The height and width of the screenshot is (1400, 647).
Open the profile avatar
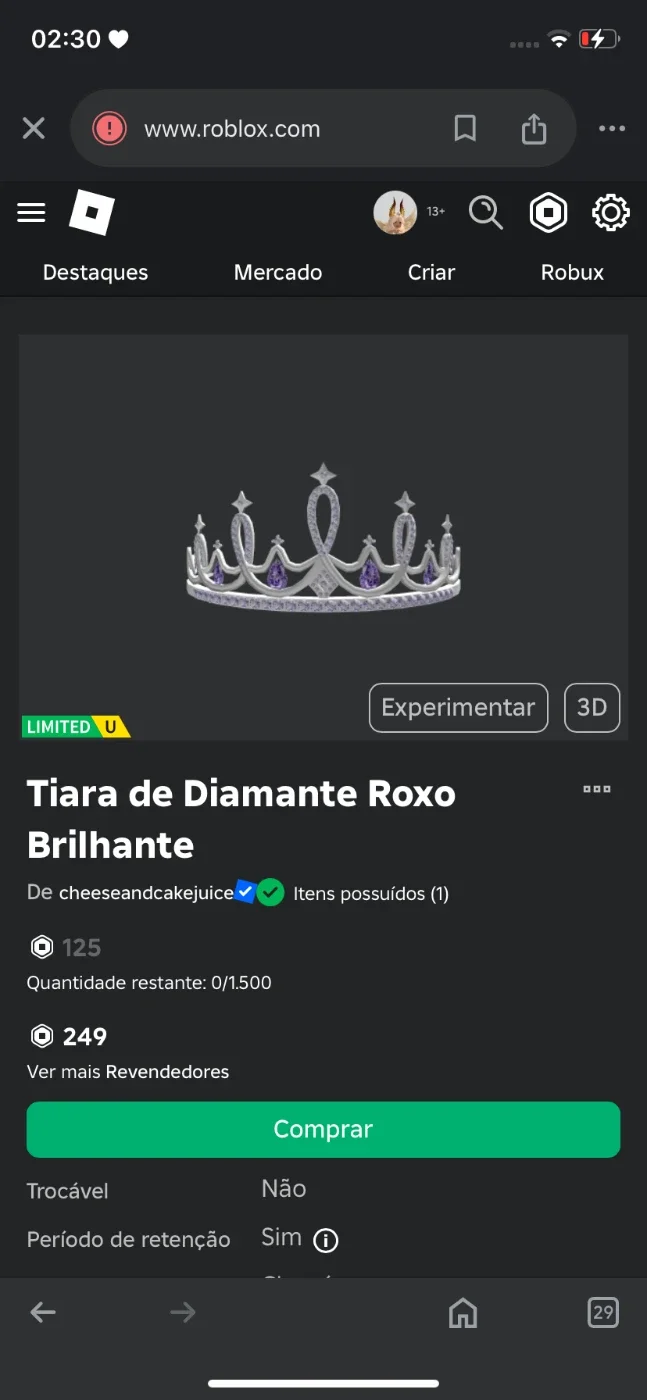coord(395,212)
